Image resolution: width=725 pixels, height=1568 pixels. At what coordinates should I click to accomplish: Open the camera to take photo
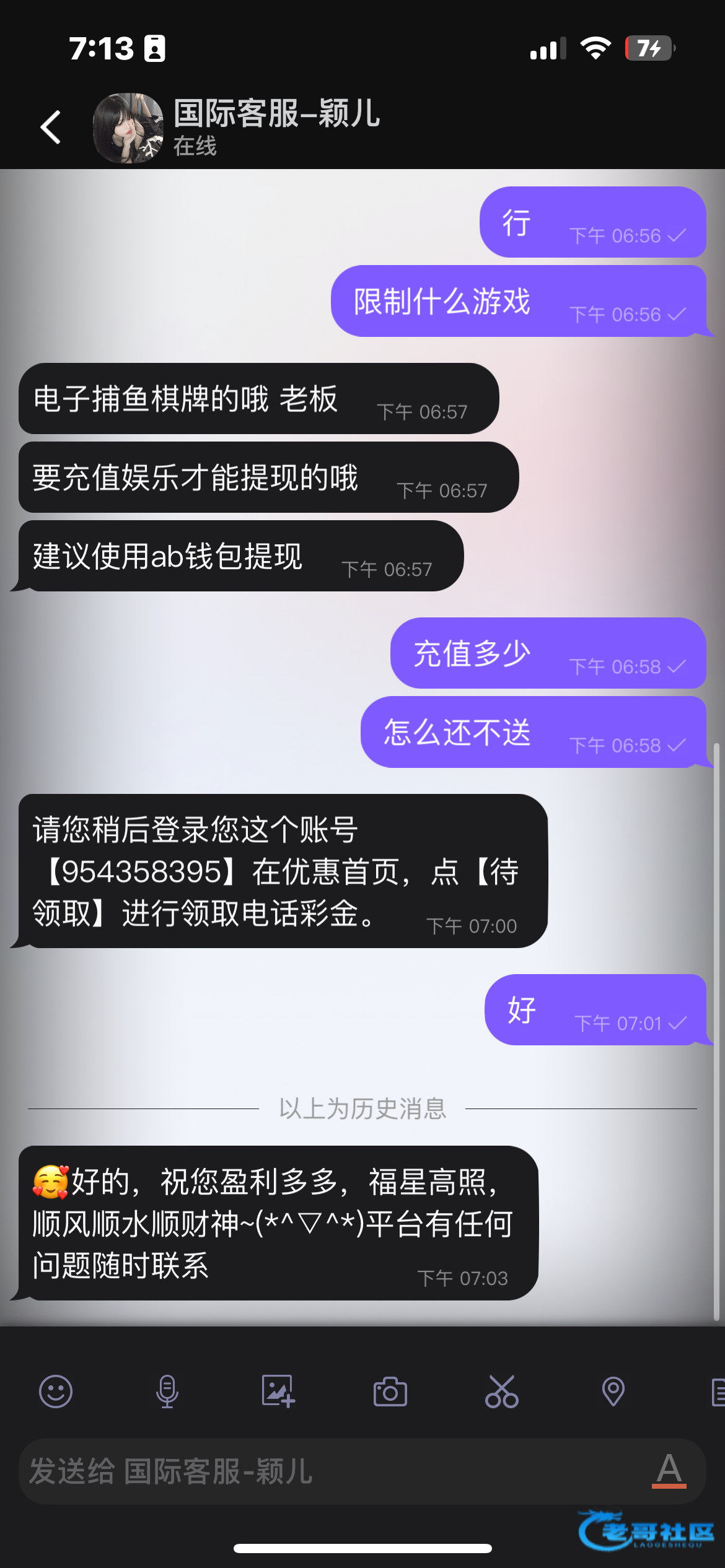coord(390,1392)
